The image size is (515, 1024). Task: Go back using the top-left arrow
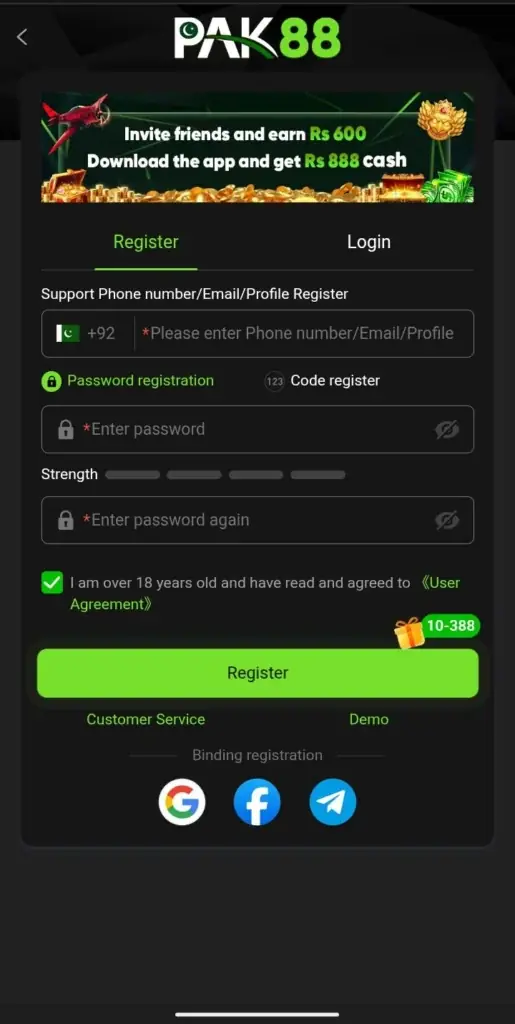tap(22, 37)
